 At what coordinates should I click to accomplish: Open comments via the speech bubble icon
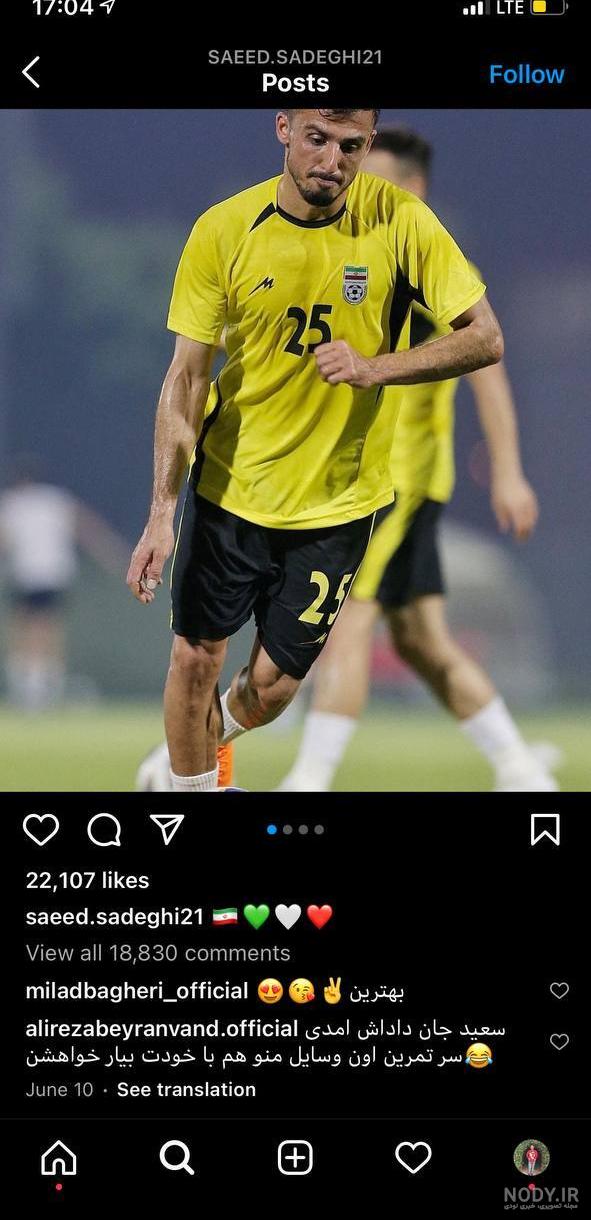104,829
